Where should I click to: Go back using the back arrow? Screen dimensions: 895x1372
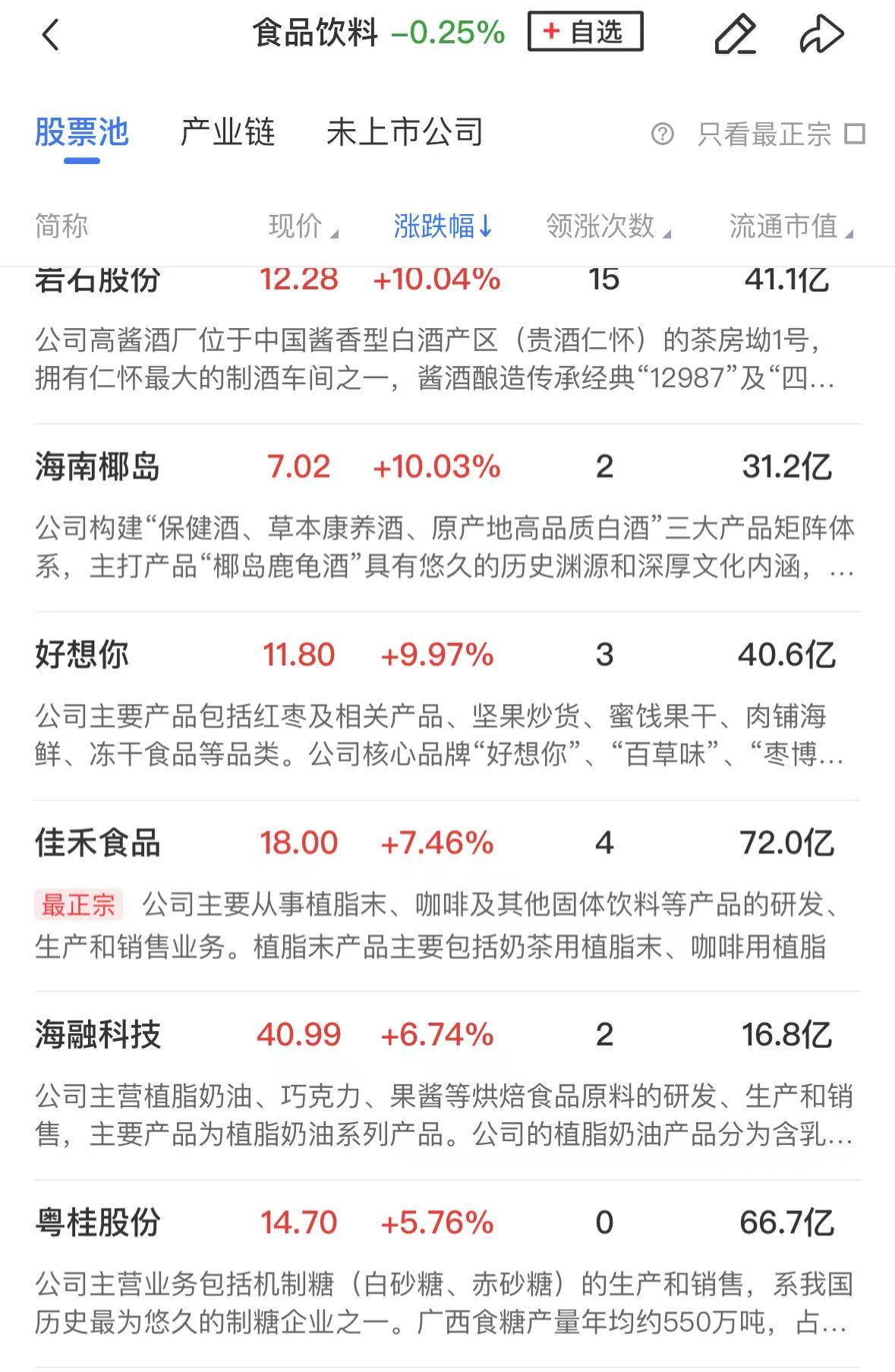[50, 34]
